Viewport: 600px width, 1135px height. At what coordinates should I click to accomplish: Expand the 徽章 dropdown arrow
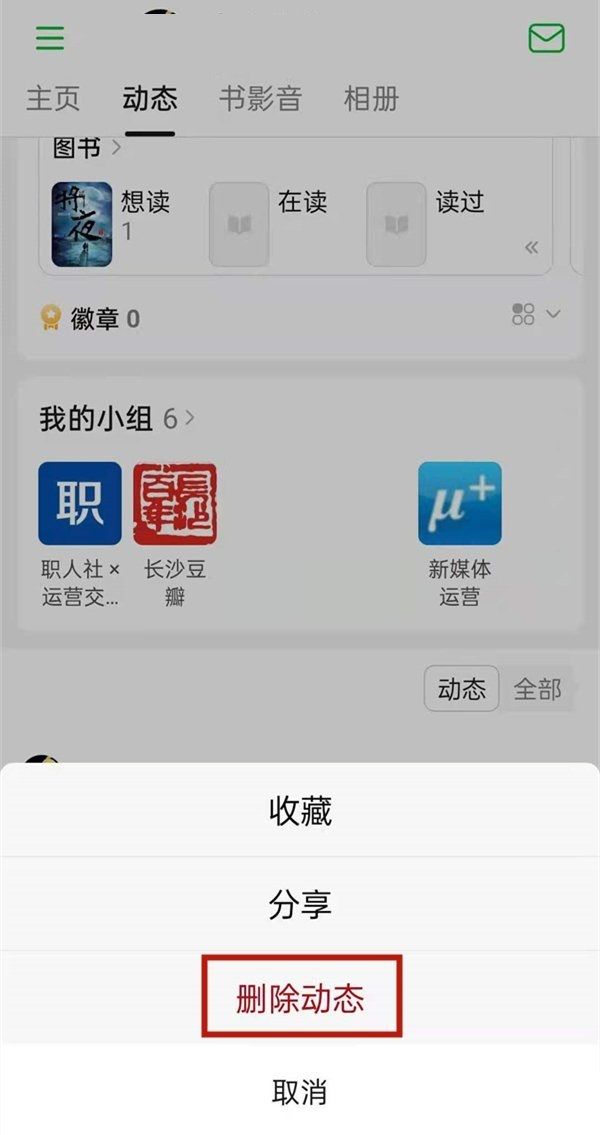click(x=553, y=315)
